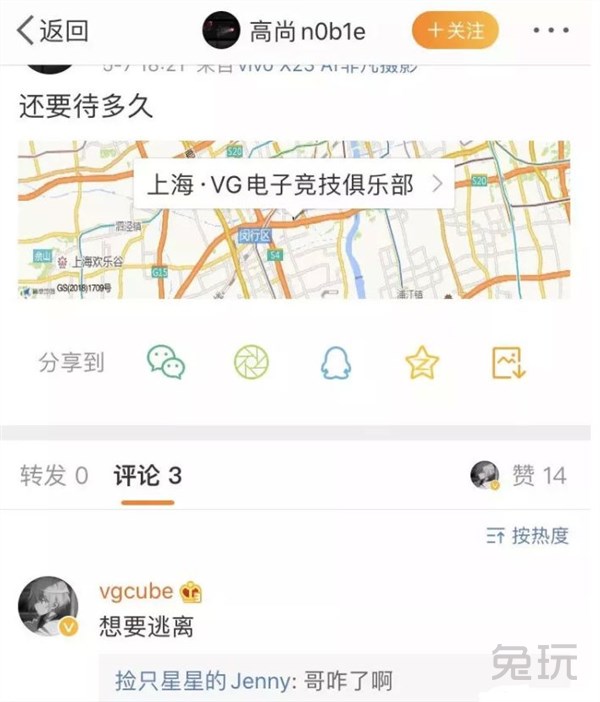Screen dimensions: 600x702
Task: Save the post as an image
Action: [x=508, y=362]
